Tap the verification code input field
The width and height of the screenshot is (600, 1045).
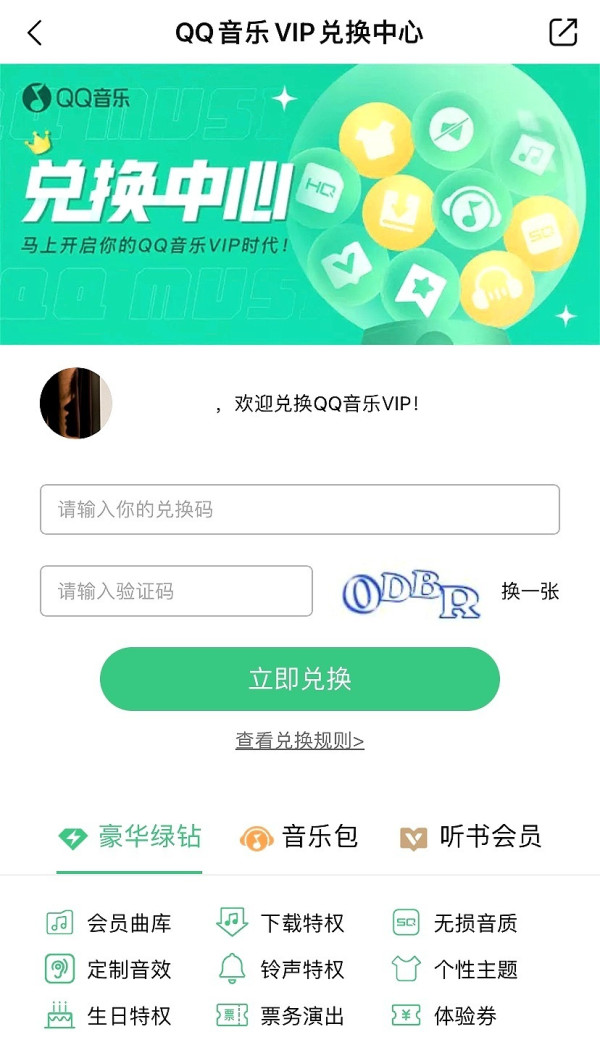click(x=176, y=591)
